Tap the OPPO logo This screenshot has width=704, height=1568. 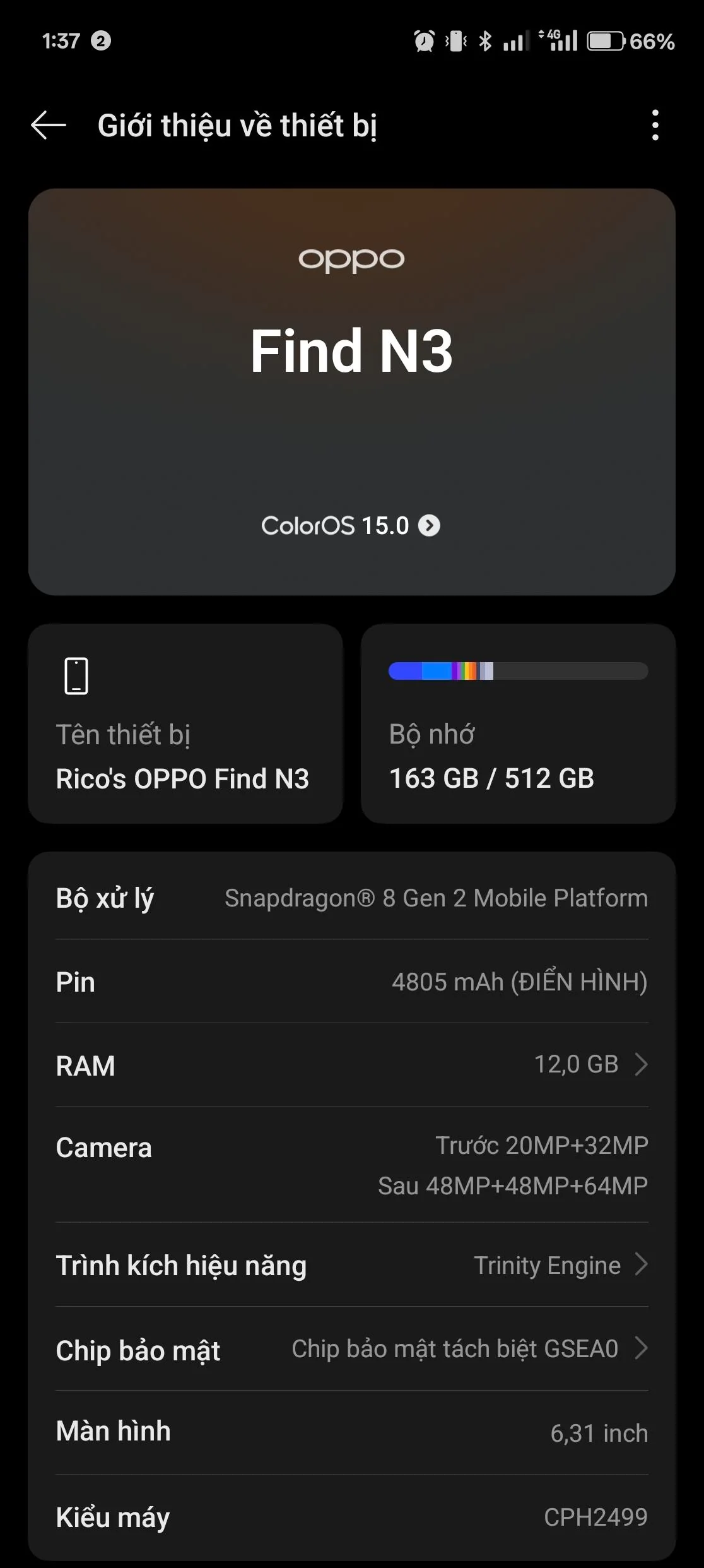(352, 259)
